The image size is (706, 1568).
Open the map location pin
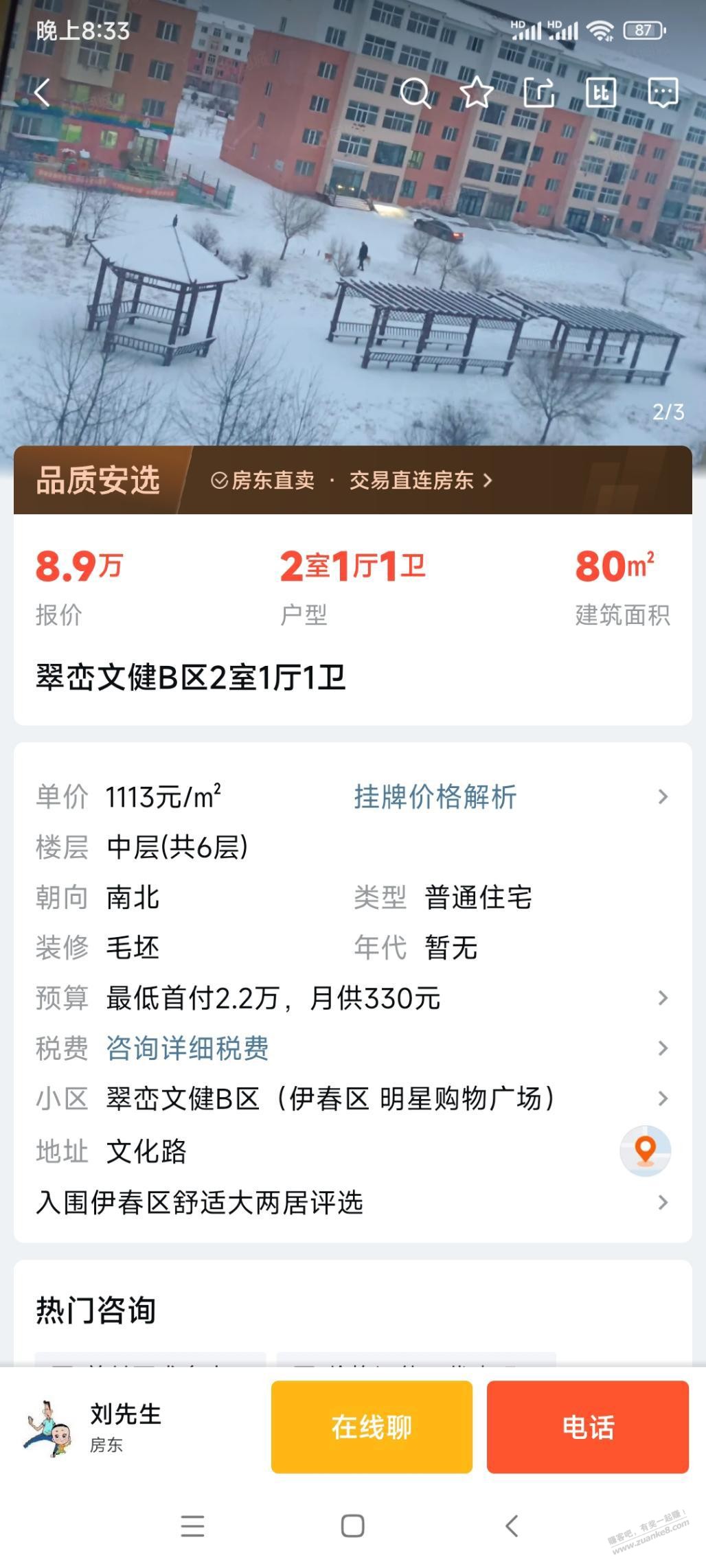pos(645,1150)
